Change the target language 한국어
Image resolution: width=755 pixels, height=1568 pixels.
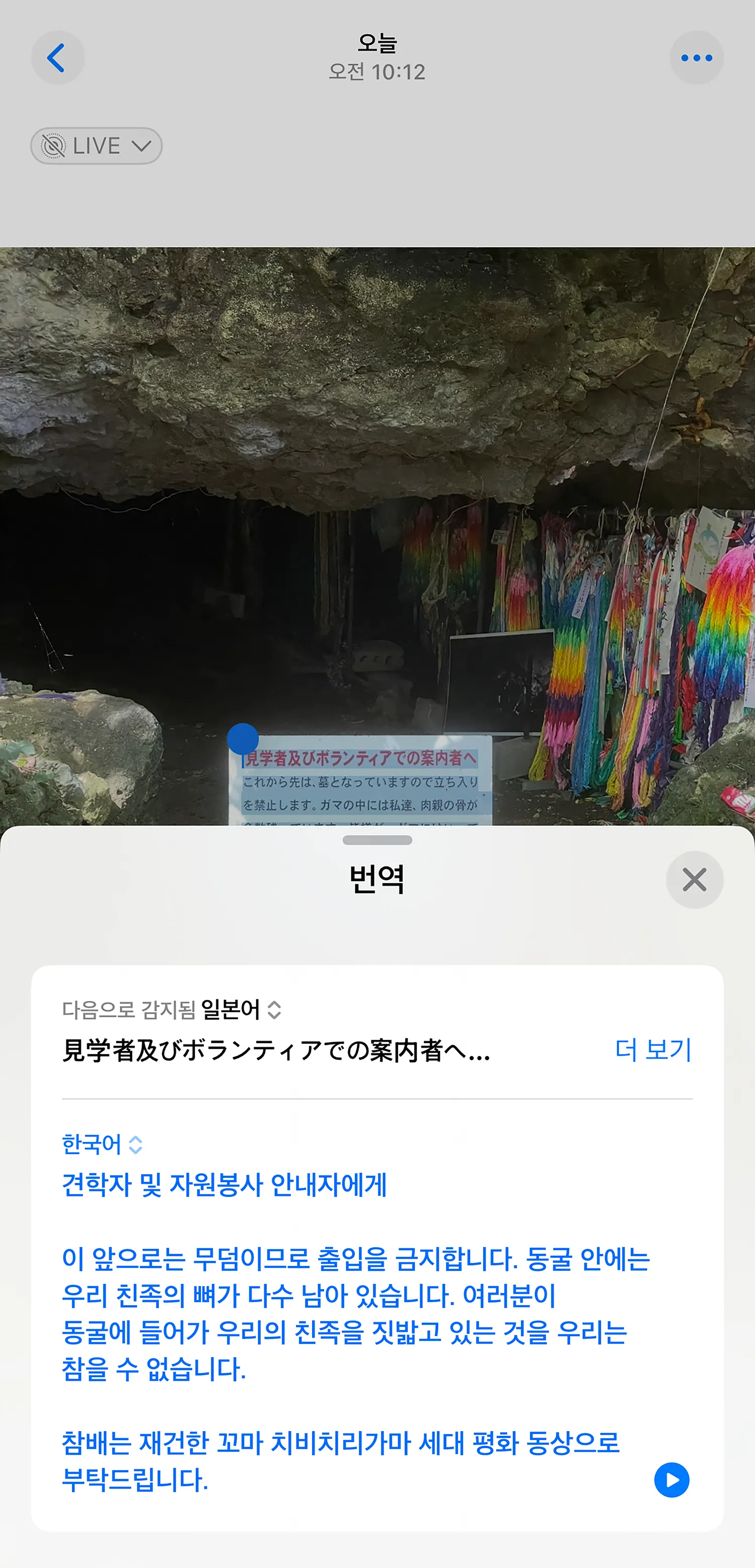[x=102, y=1145]
